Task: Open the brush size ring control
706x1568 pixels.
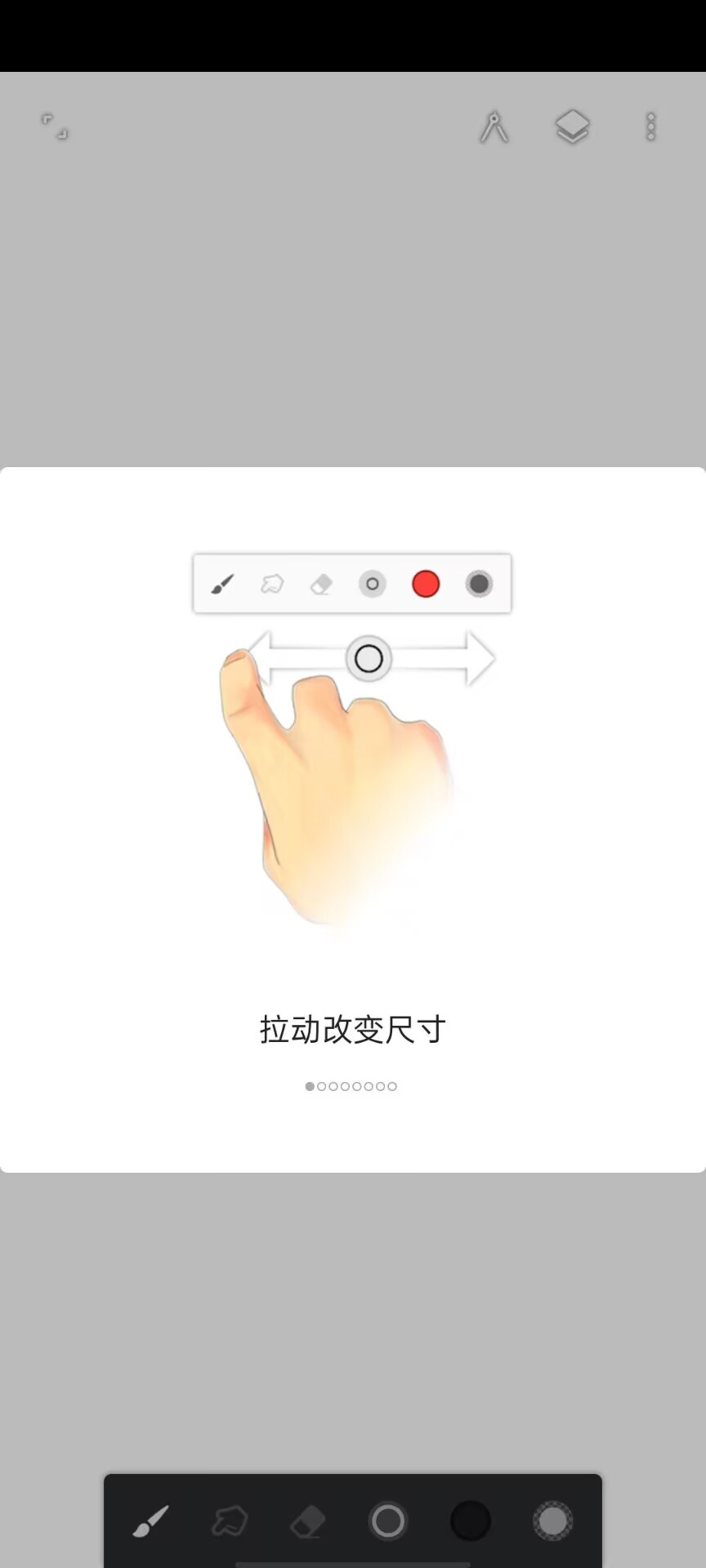Action: [387, 1521]
